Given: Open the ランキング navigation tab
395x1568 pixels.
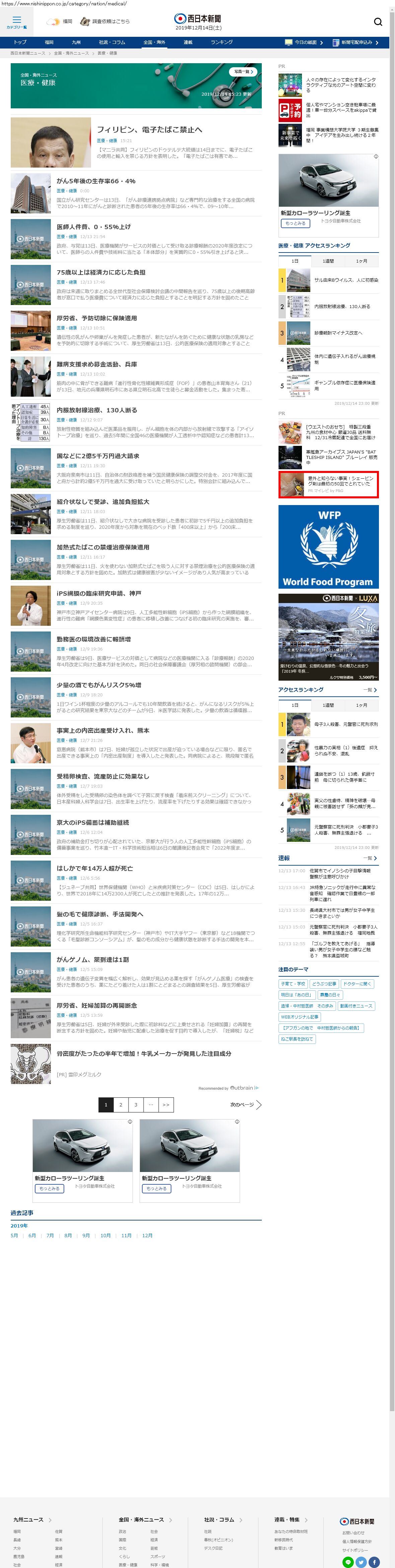Looking at the screenshot, I should tap(221, 42).
